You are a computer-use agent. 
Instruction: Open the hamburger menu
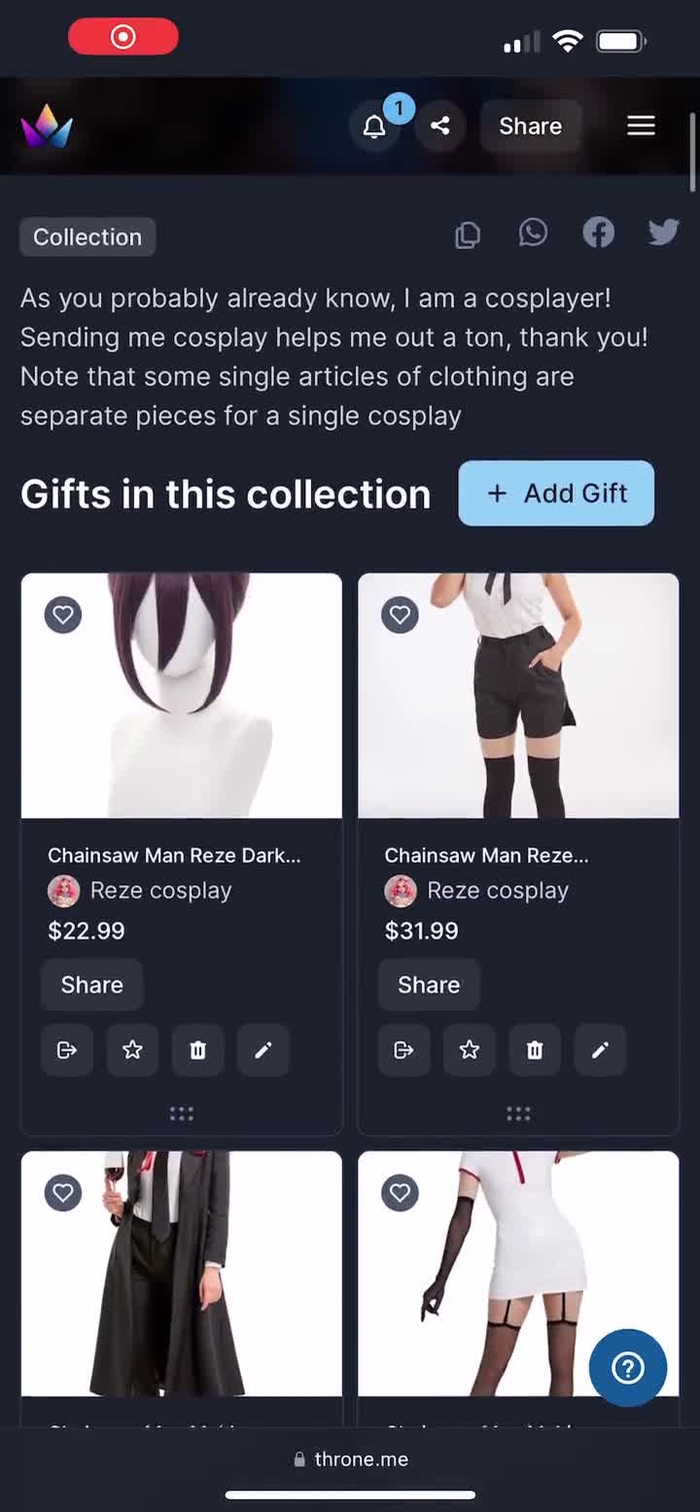pyautogui.click(x=641, y=126)
